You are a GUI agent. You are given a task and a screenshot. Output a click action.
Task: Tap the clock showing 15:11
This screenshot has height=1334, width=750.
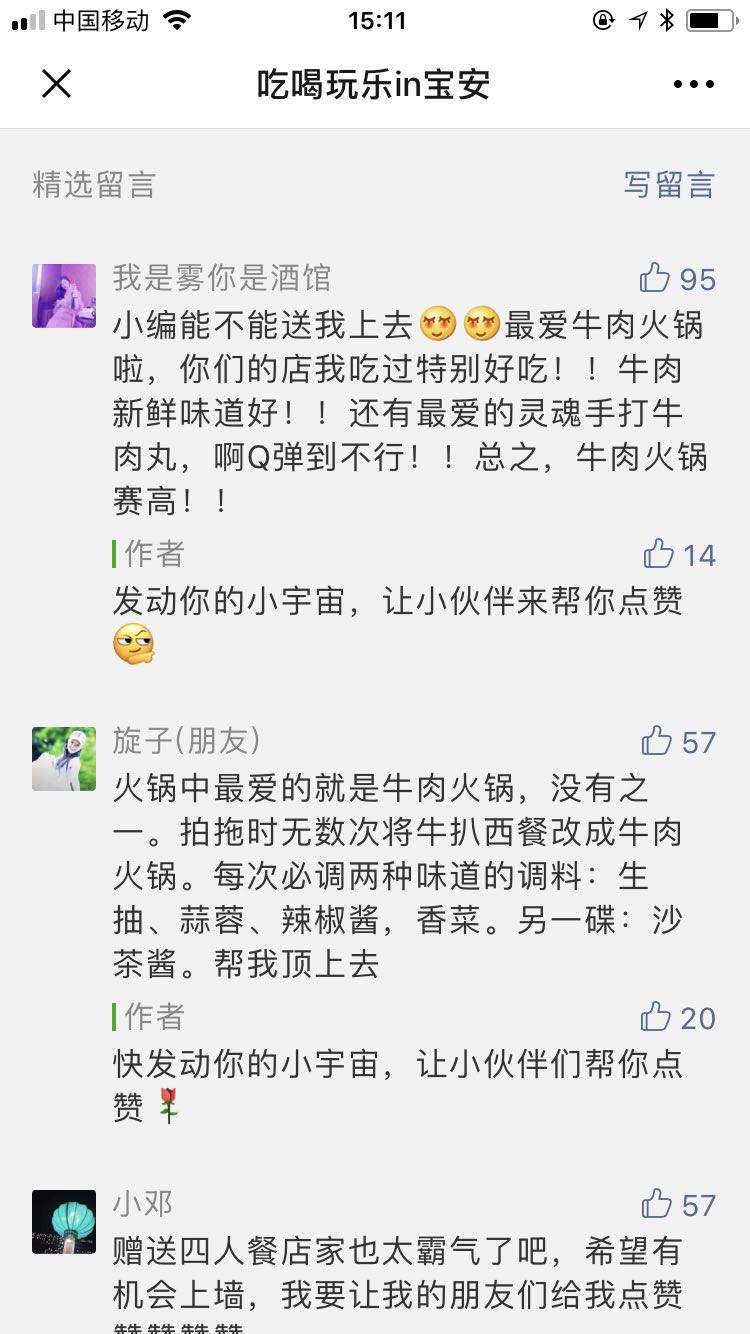pos(375,18)
